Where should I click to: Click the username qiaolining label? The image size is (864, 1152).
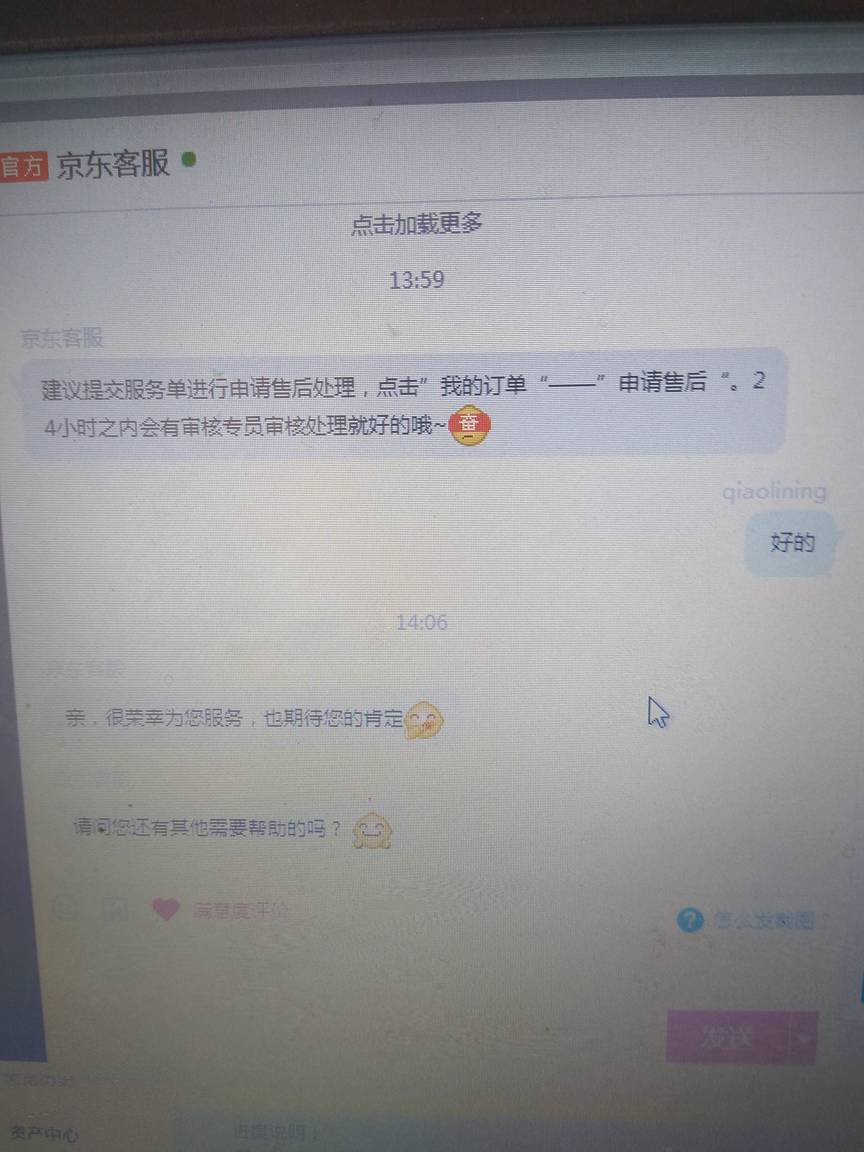tap(773, 492)
